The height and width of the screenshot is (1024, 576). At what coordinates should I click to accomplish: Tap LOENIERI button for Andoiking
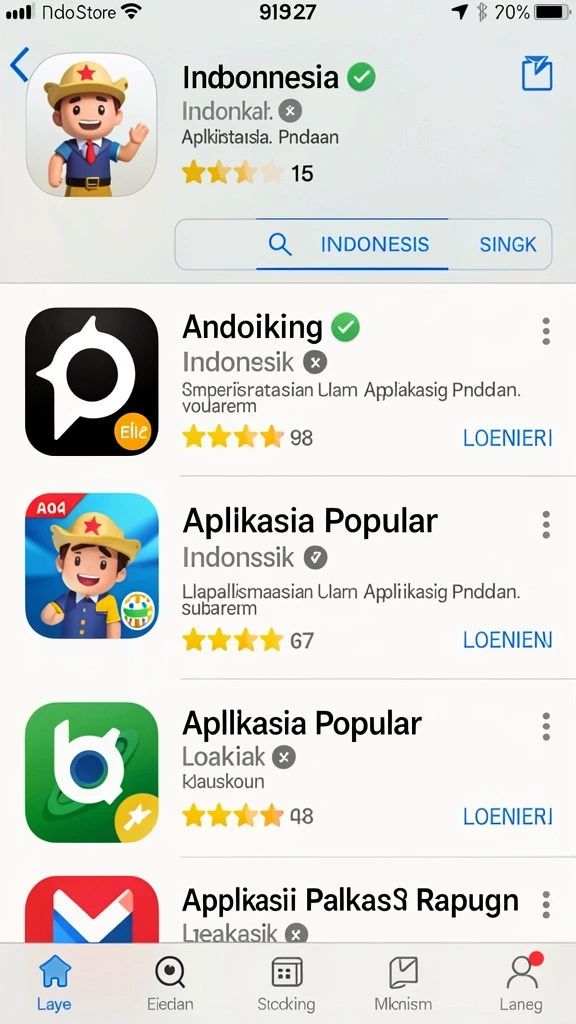(x=507, y=438)
